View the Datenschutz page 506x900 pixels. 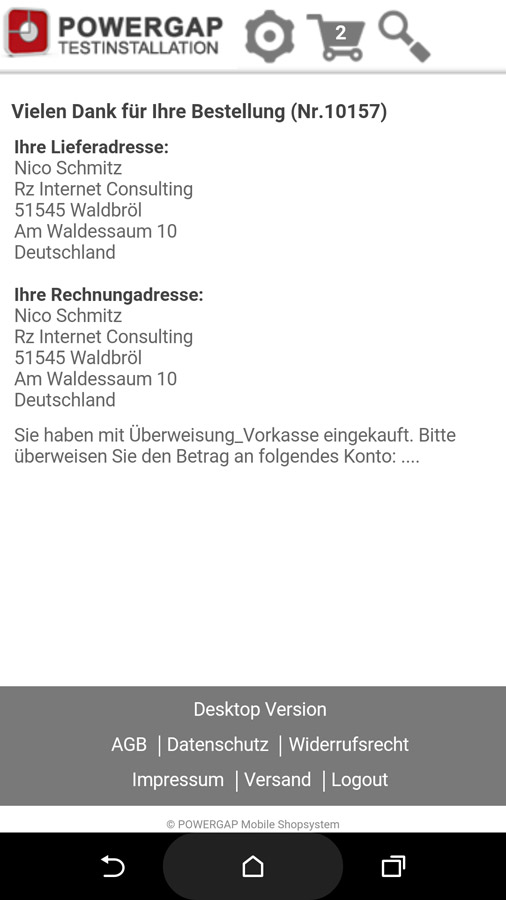coord(217,744)
